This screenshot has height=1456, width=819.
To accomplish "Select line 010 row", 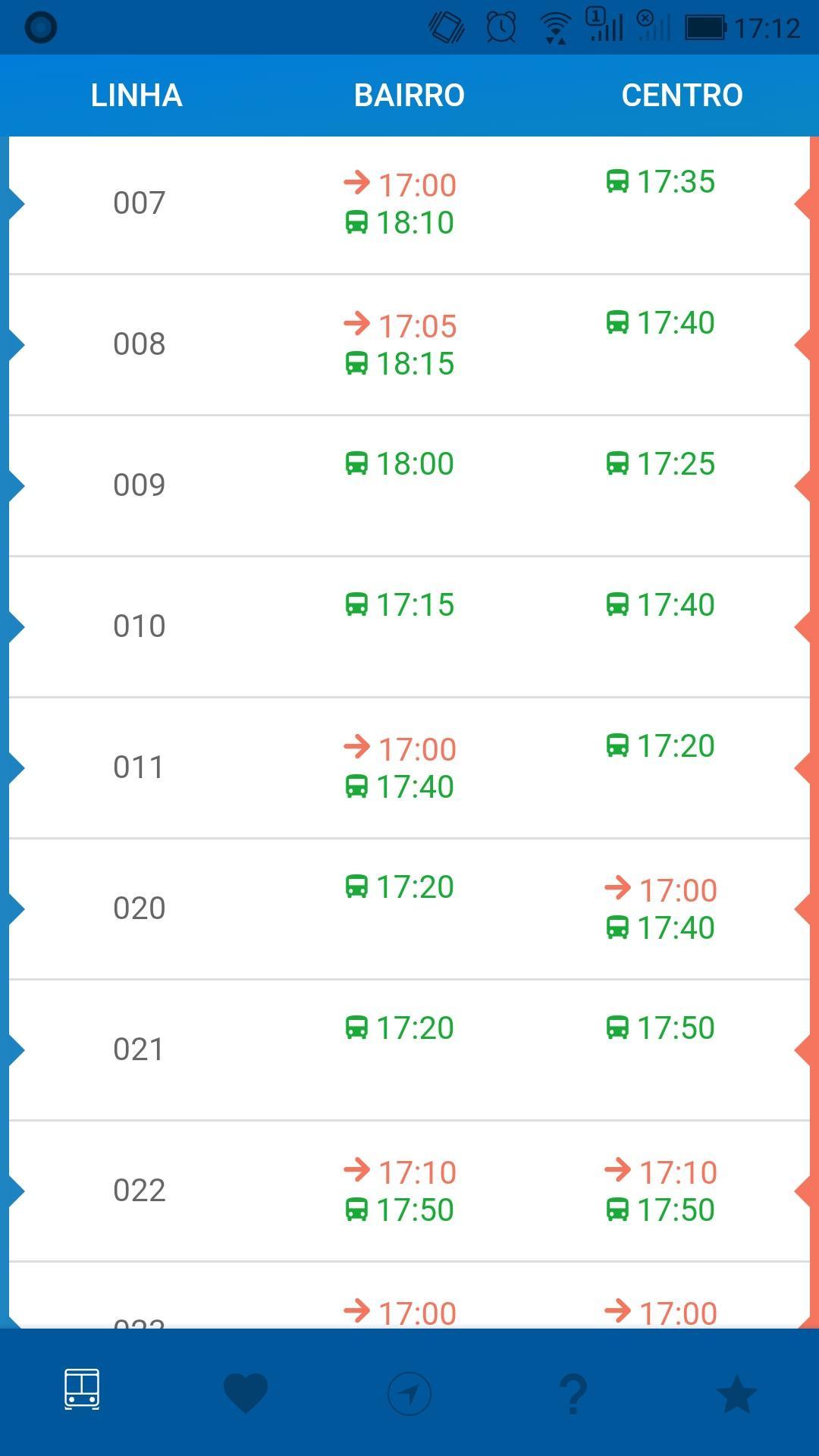I will coord(409,627).
